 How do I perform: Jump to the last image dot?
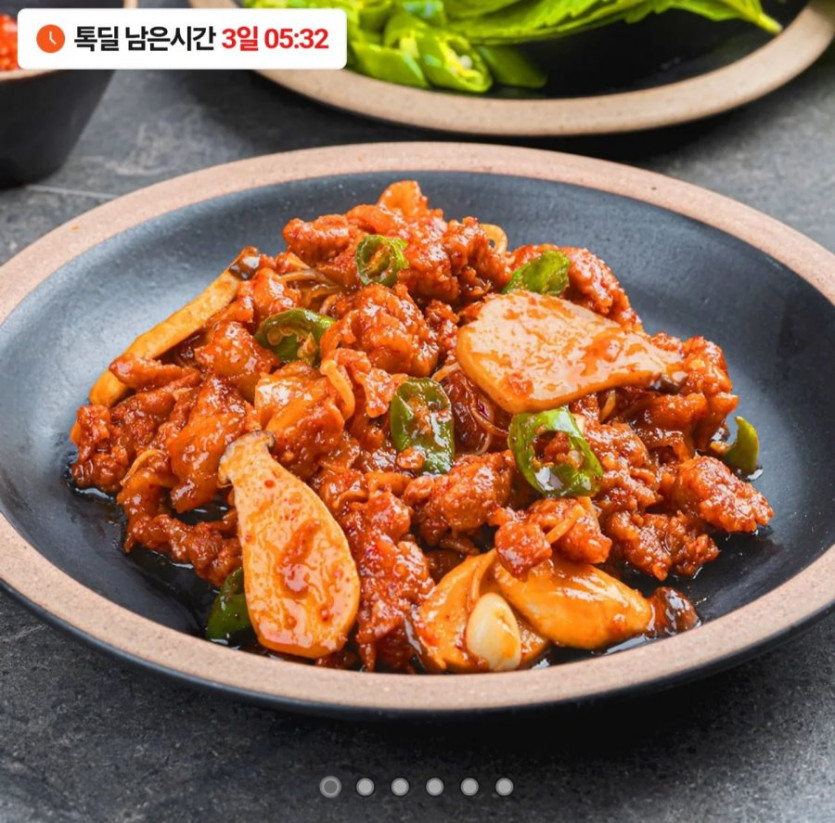click(504, 787)
